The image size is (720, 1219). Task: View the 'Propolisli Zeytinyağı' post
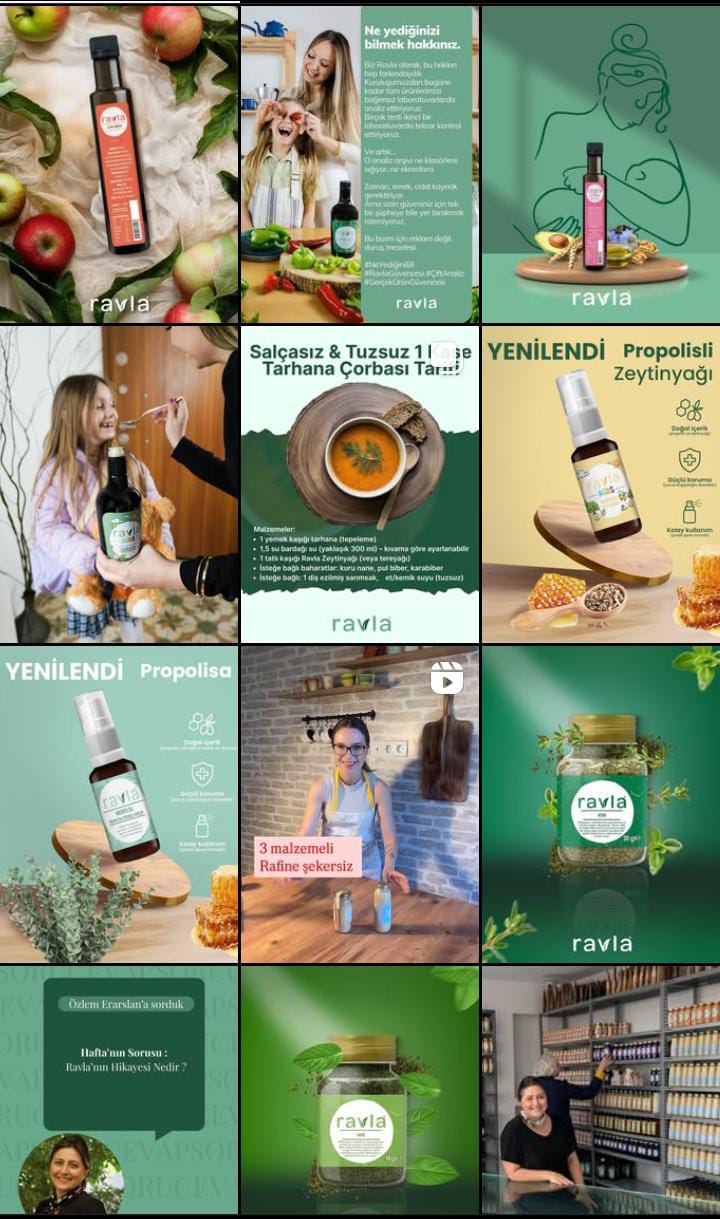coord(600,484)
